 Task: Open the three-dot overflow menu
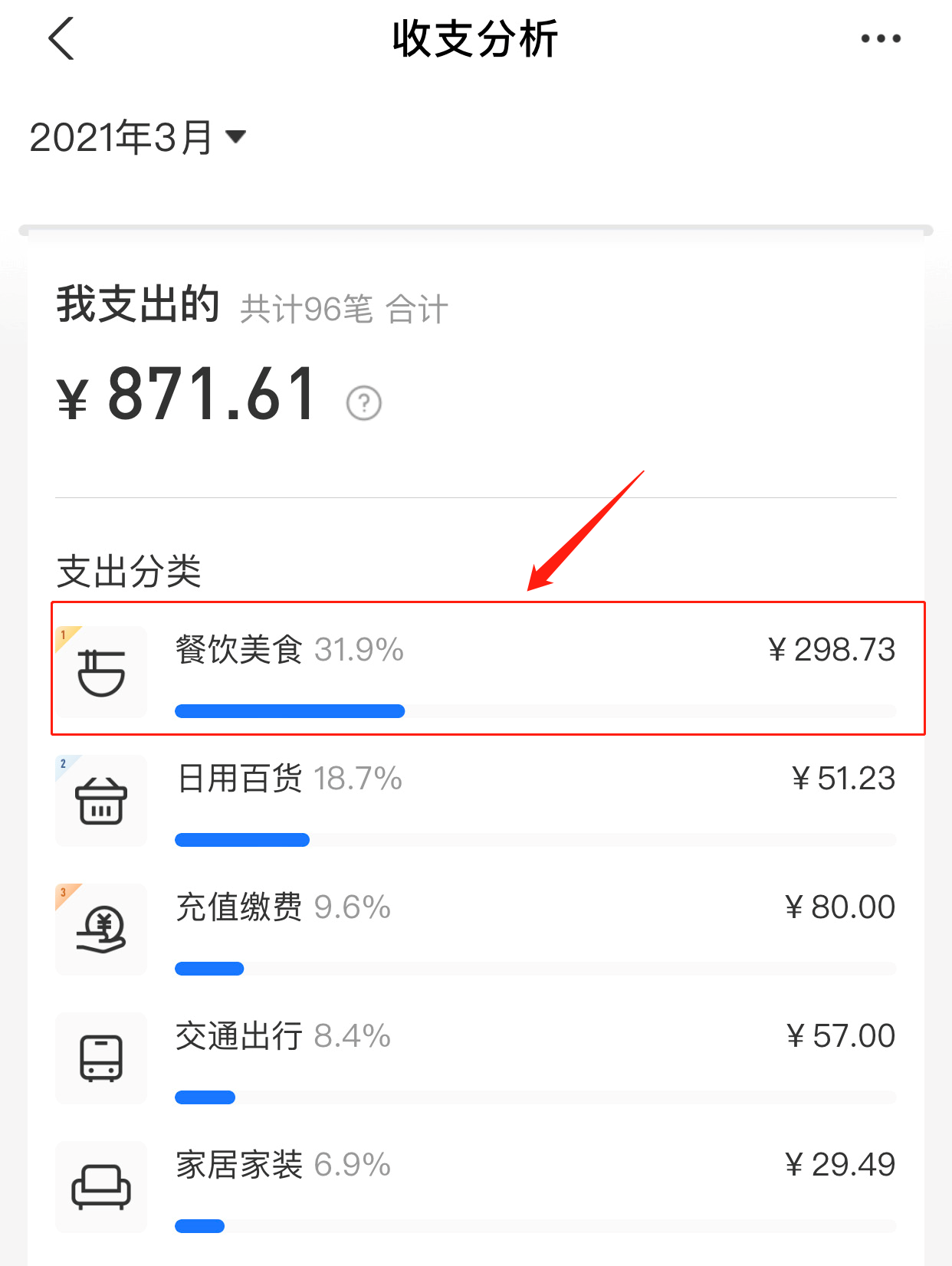pos(880,38)
